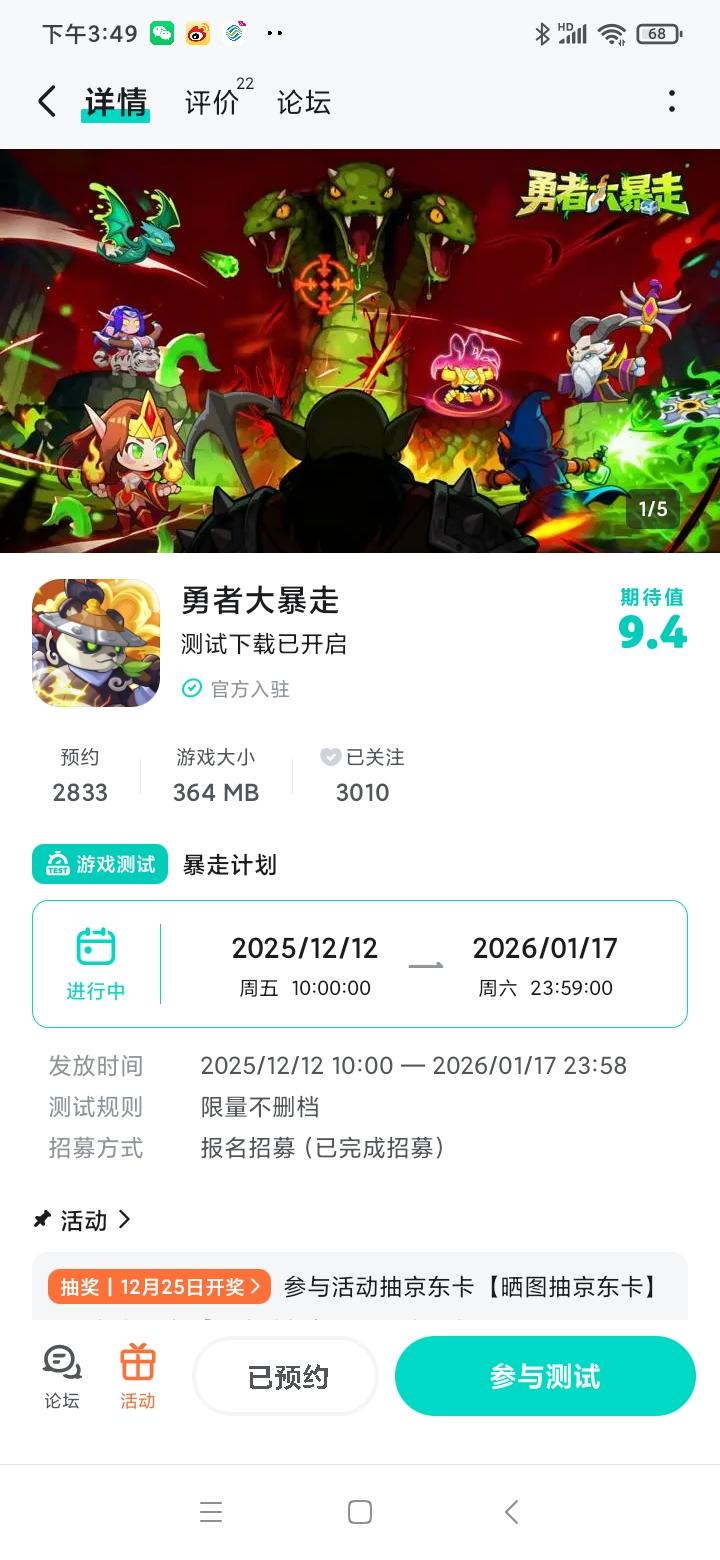Tap the 1/5 image counter on the banner

pos(652,509)
